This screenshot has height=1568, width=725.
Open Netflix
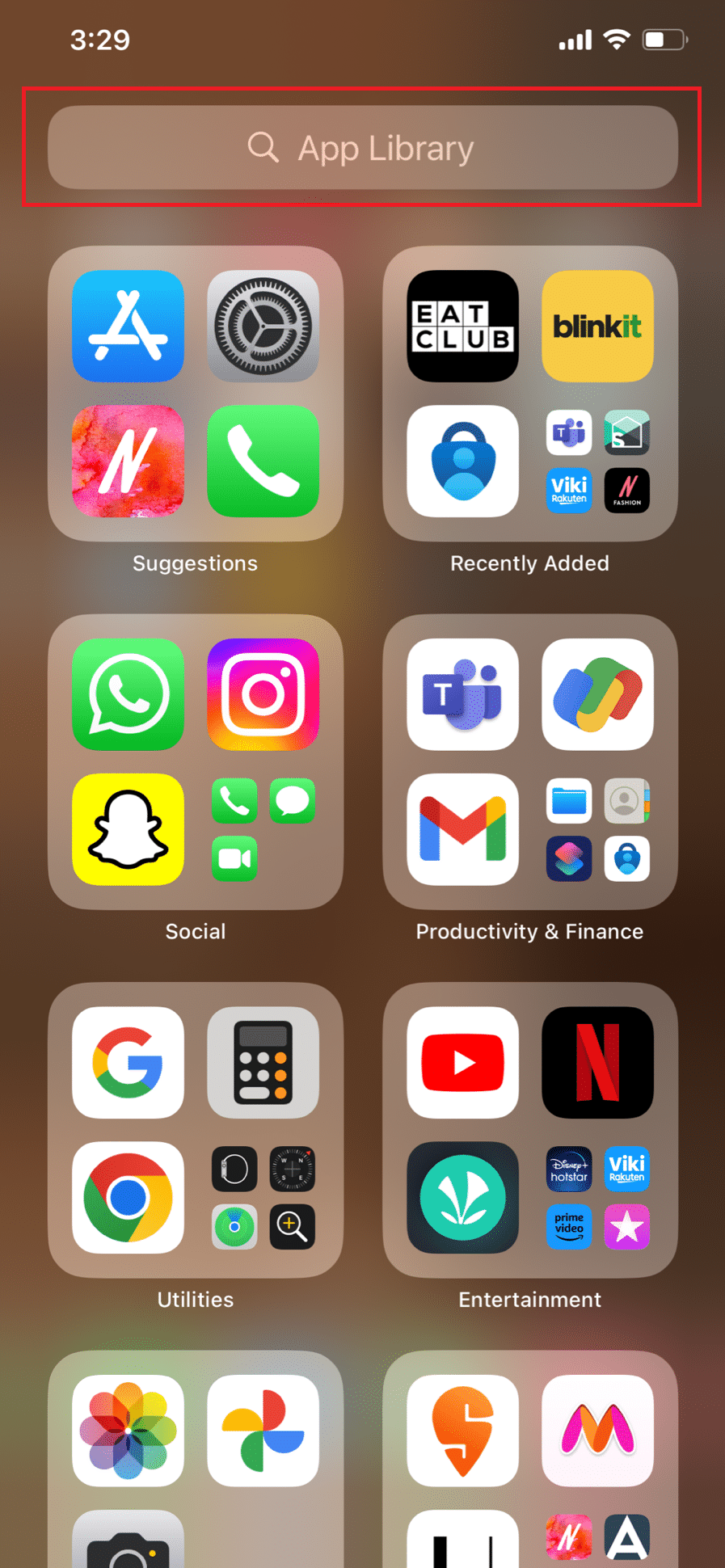(x=597, y=1062)
